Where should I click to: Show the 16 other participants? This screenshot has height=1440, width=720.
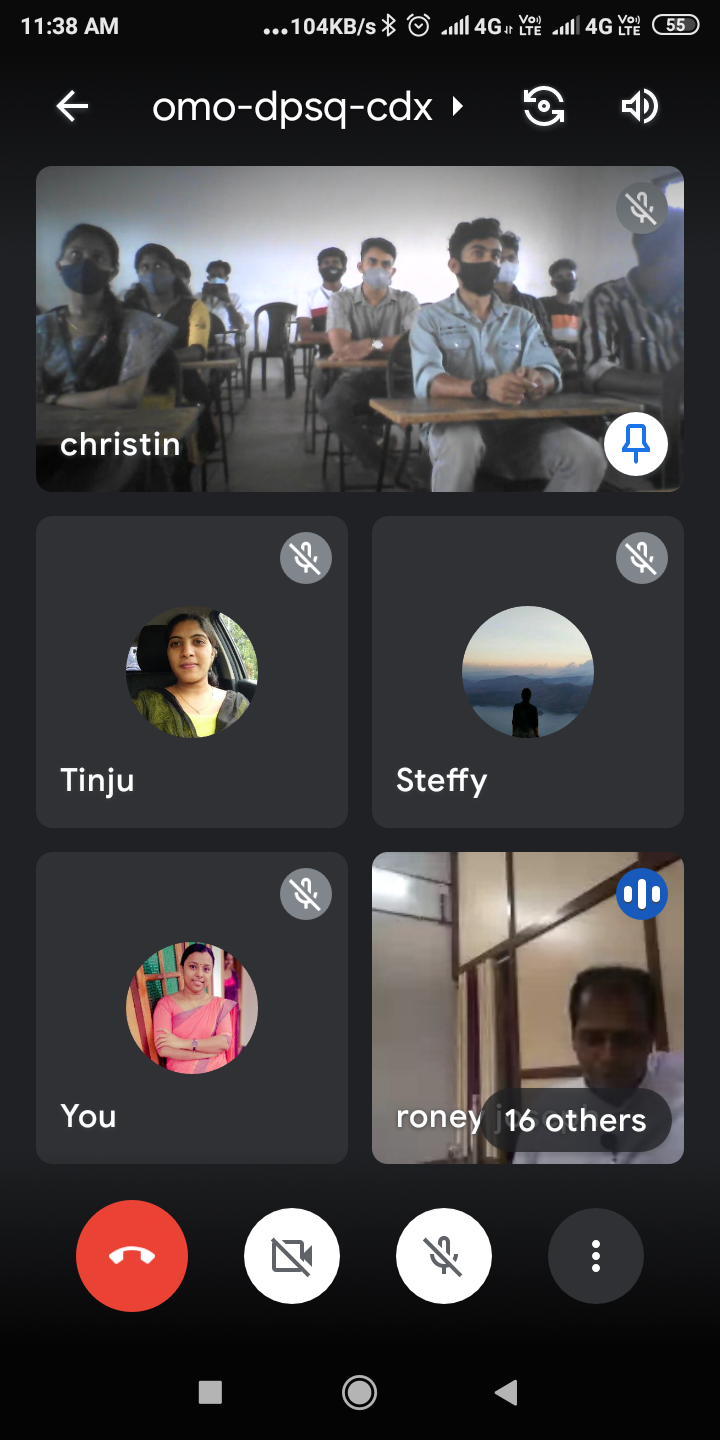[x=575, y=1120]
